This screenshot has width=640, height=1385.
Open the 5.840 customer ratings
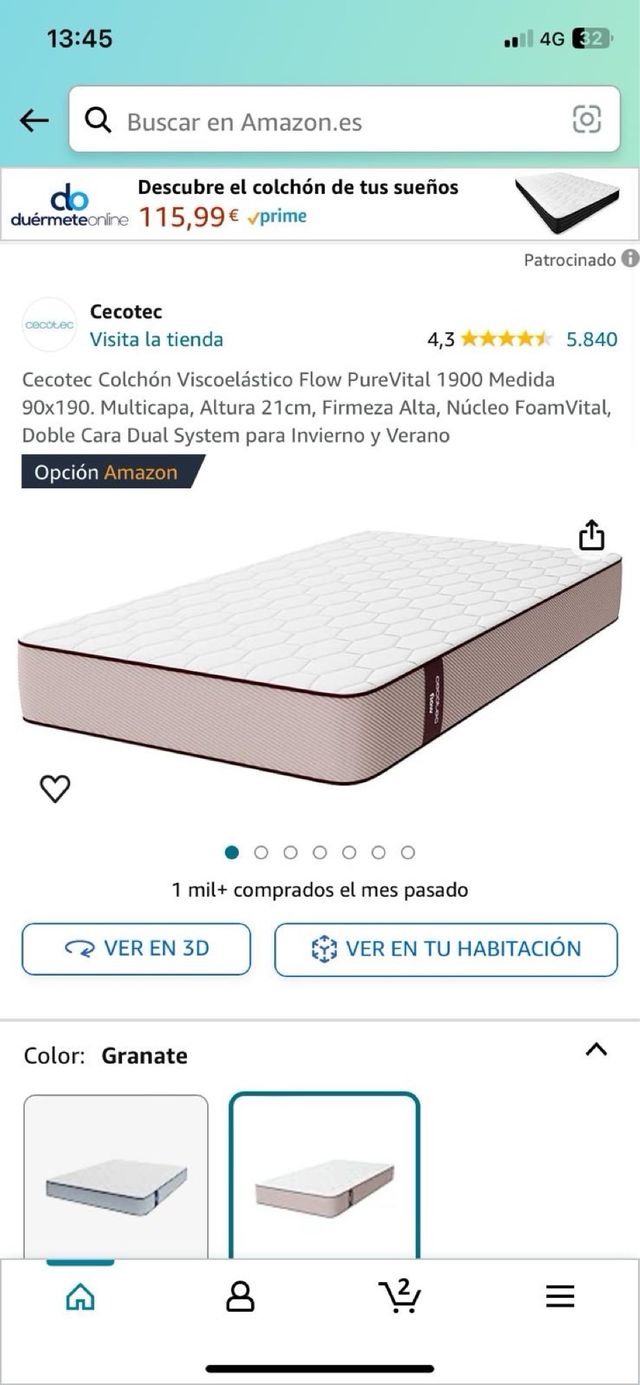click(x=591, y=339)
